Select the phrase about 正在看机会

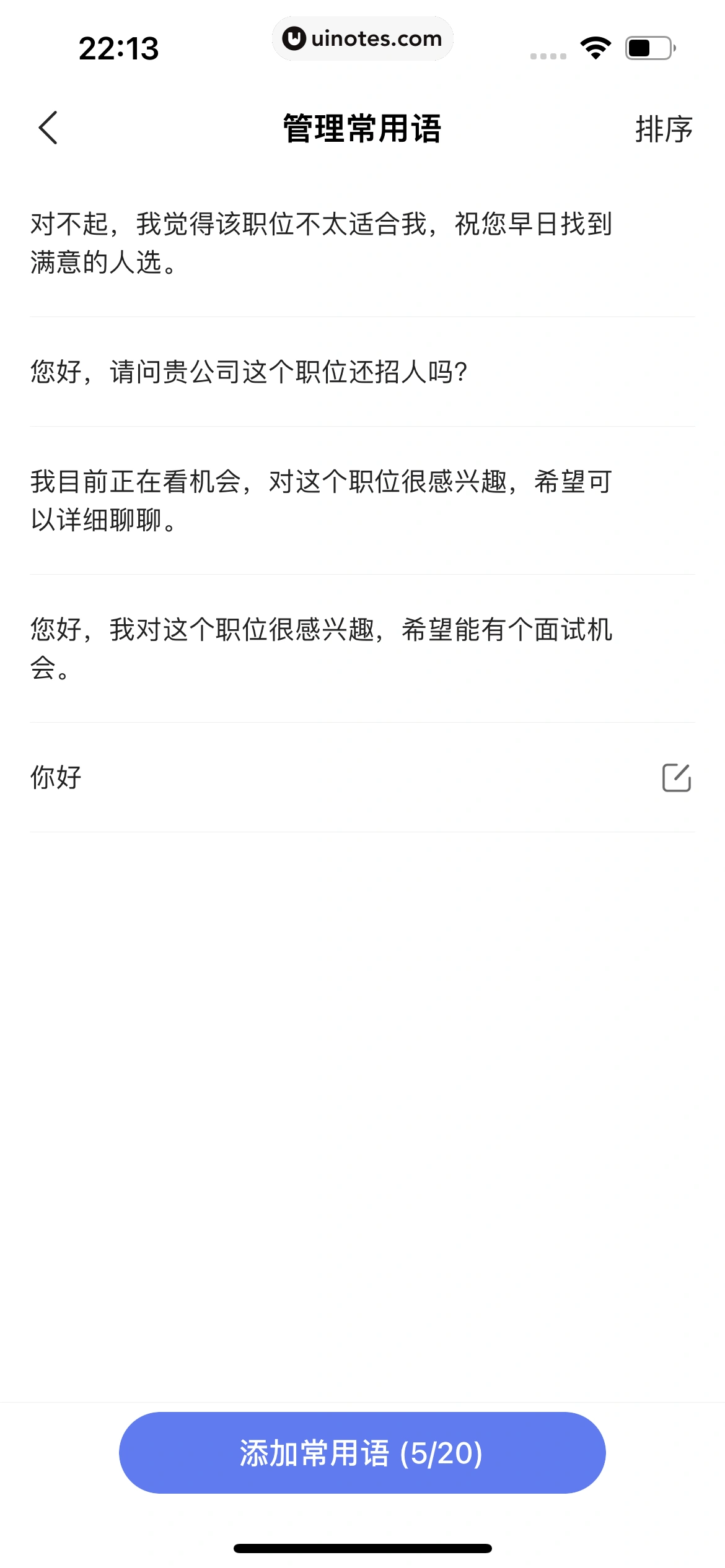pyautogui.click(x=322, y=502)
